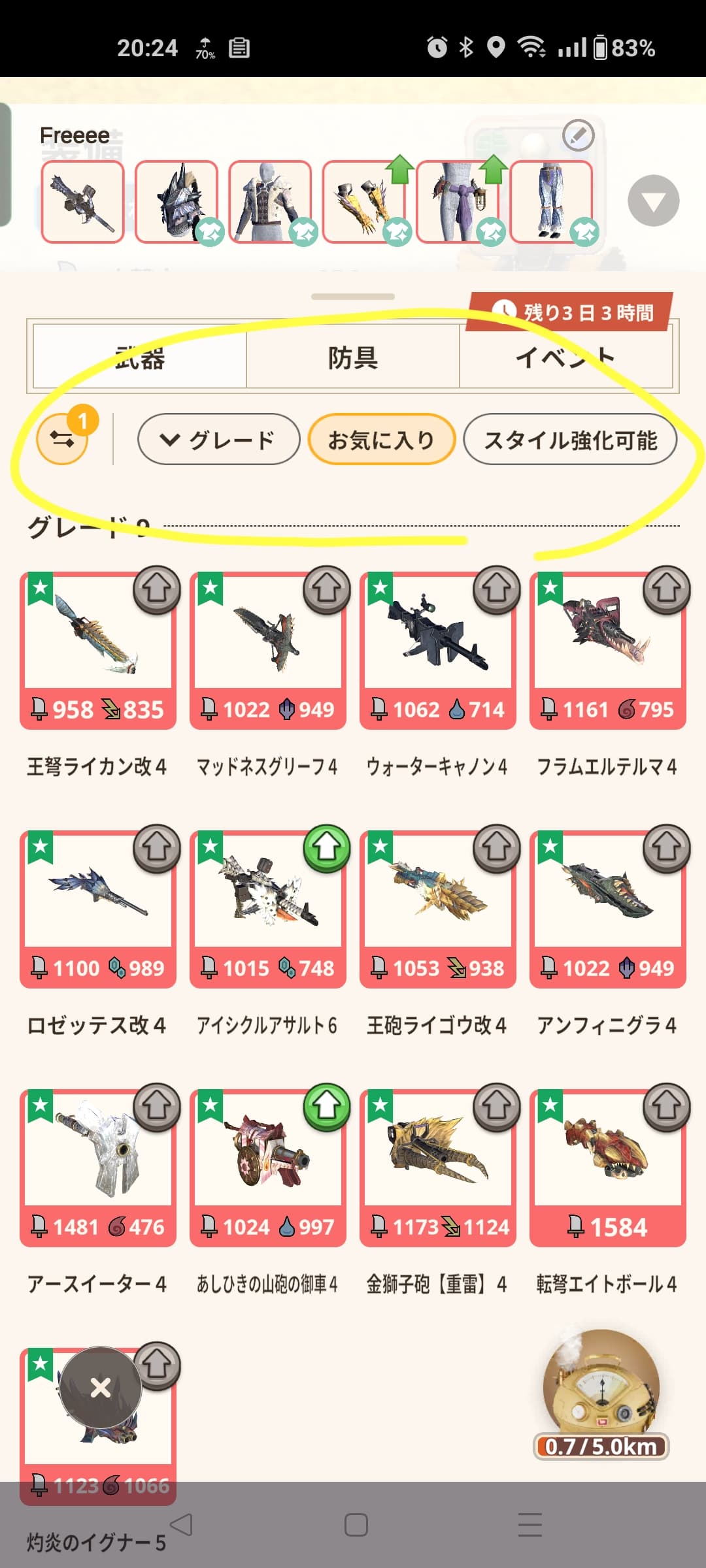Switch to the イベント tab
Screen dimensions: 706x1568
(565, 357)
